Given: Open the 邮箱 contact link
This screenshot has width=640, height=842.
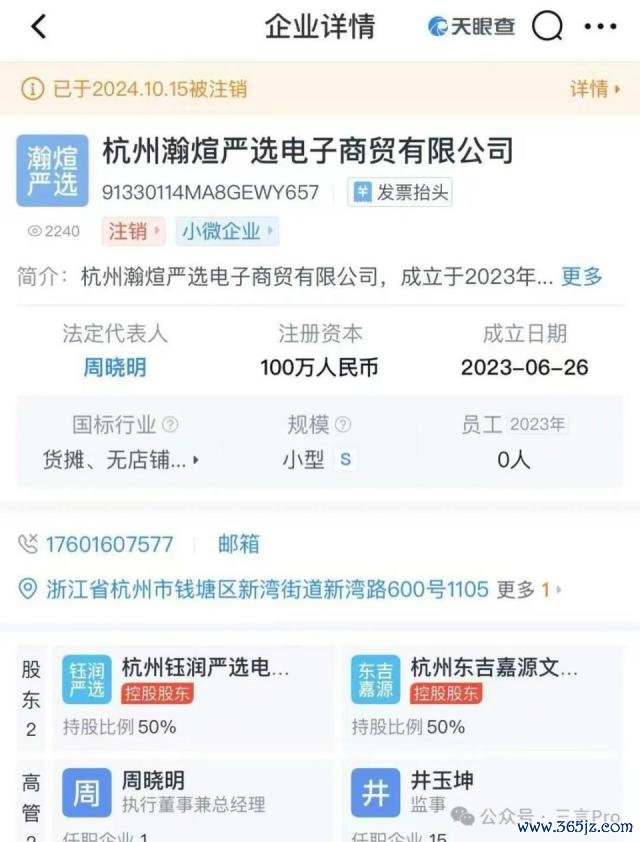Looking at the screenshot, I should click(x=239, y=545).
